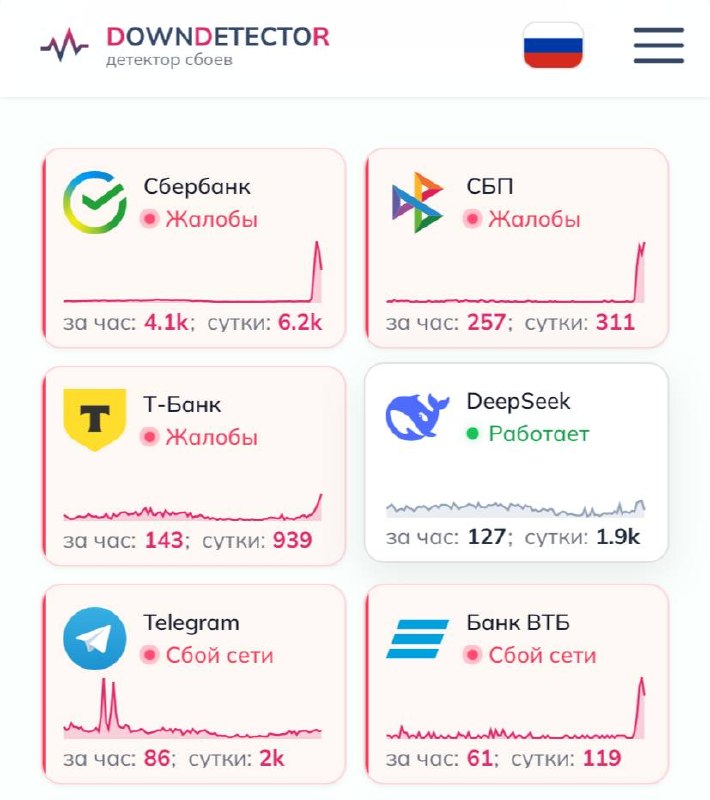The width and height of the screenshot is (710, 800).
Task: Open the DeepSeek status card
Action: [x=516, y=462]
